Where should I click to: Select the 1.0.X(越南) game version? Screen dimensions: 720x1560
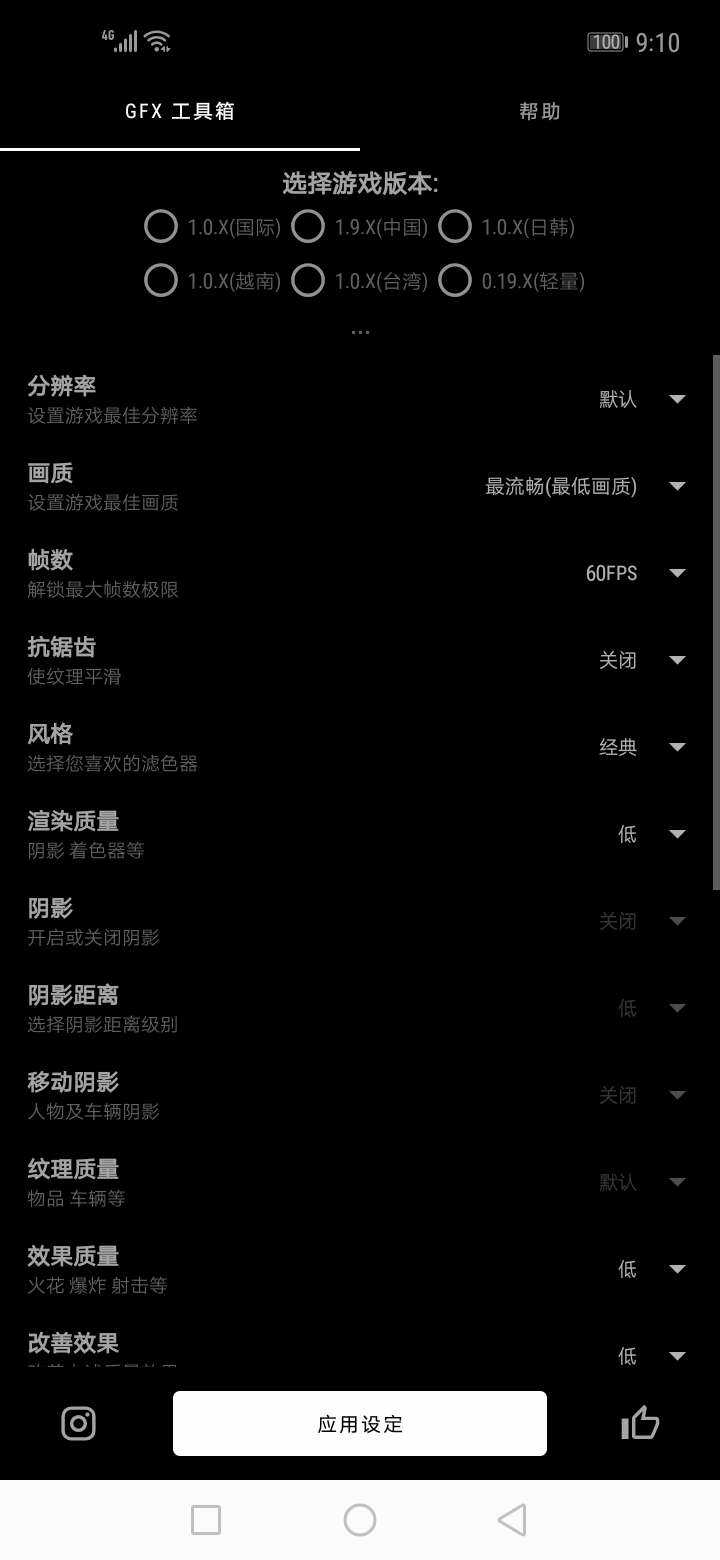coord(161,281)
